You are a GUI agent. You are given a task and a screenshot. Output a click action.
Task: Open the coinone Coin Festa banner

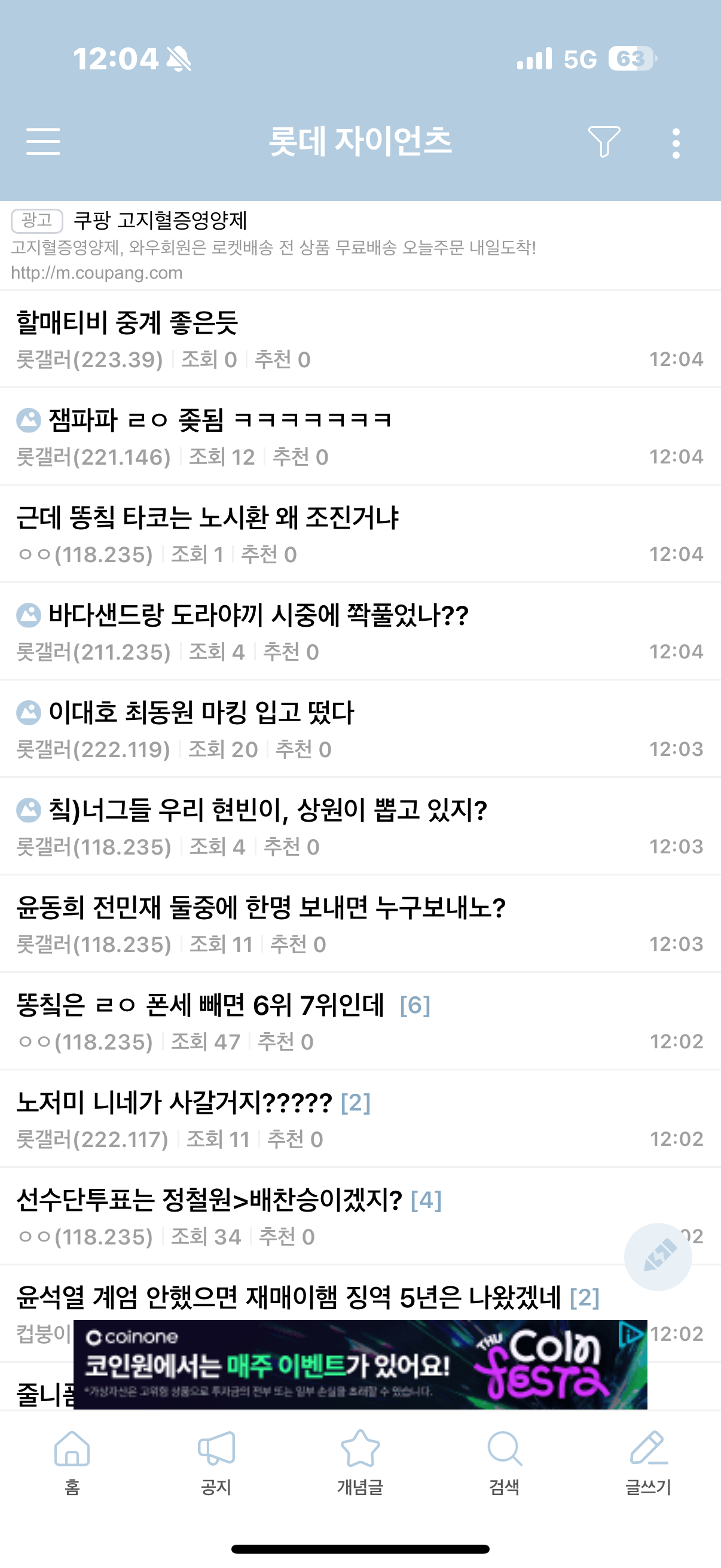(359, 1365)
